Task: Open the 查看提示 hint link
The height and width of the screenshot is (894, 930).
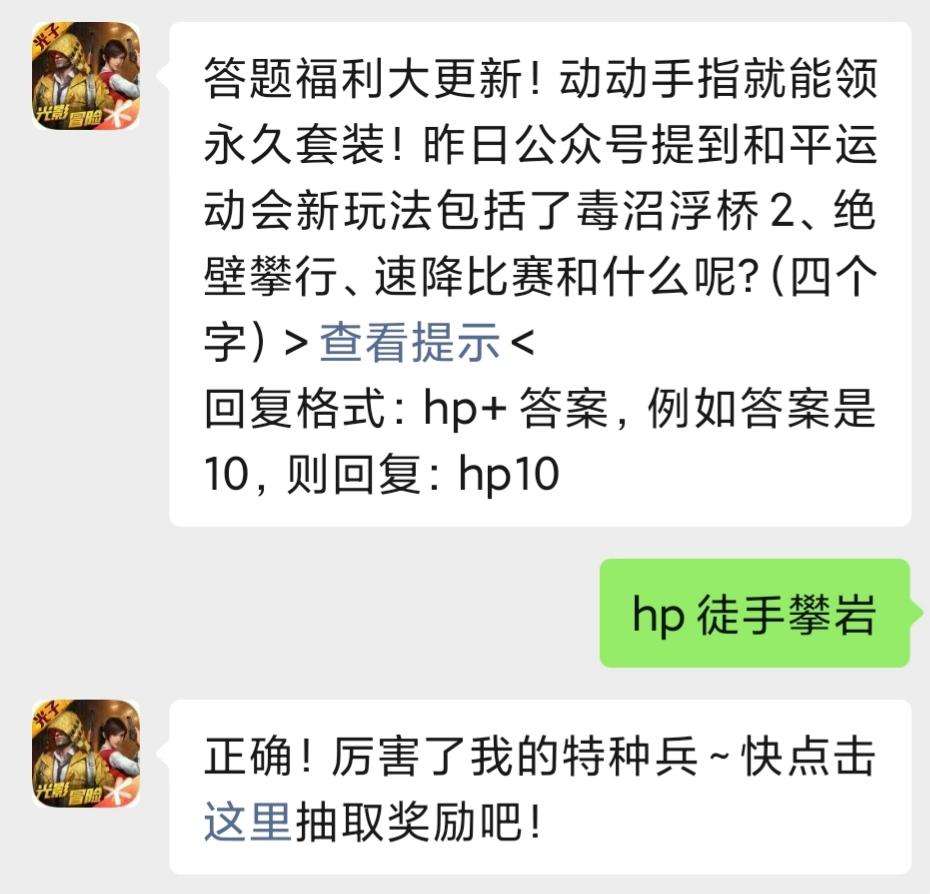Action: (409, 343)
